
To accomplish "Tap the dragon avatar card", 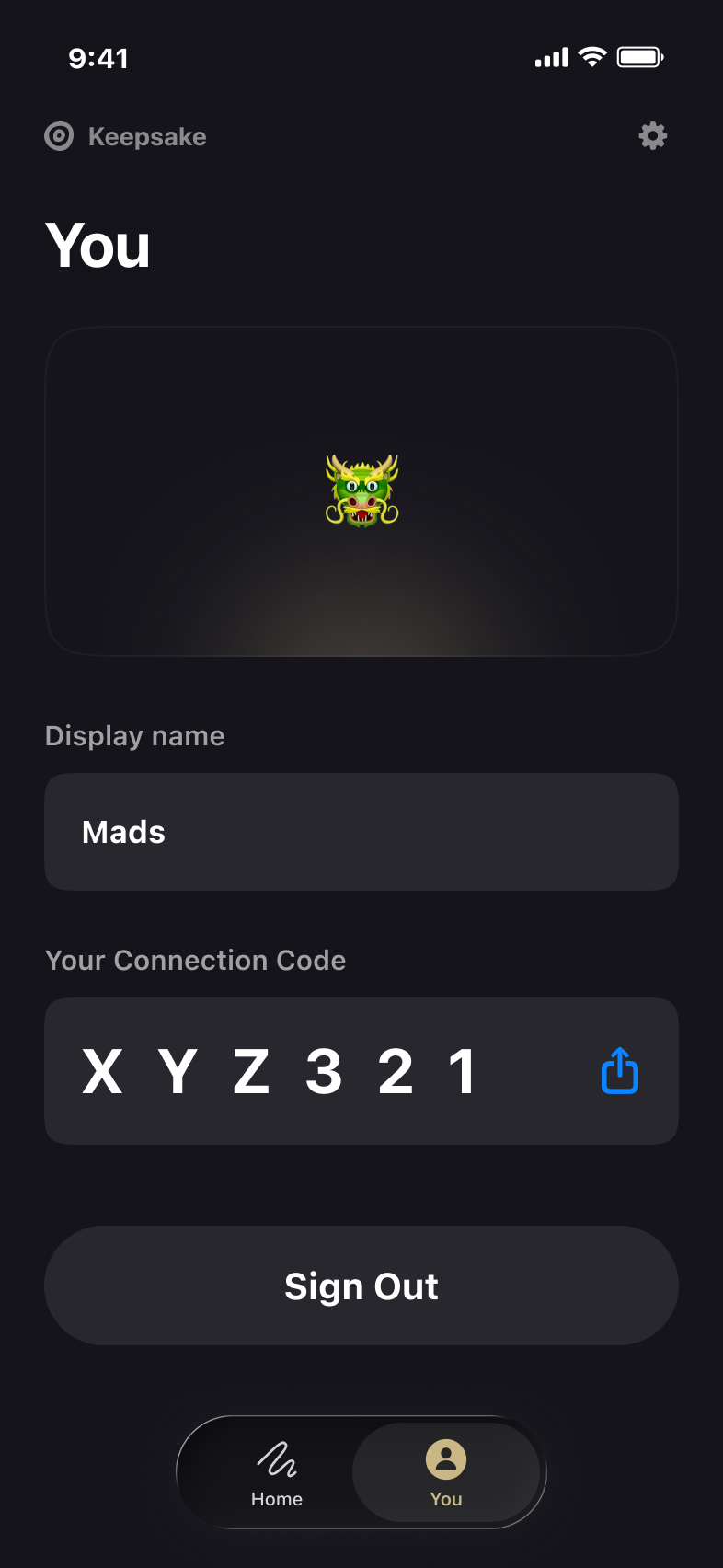I will click(361, 491).
